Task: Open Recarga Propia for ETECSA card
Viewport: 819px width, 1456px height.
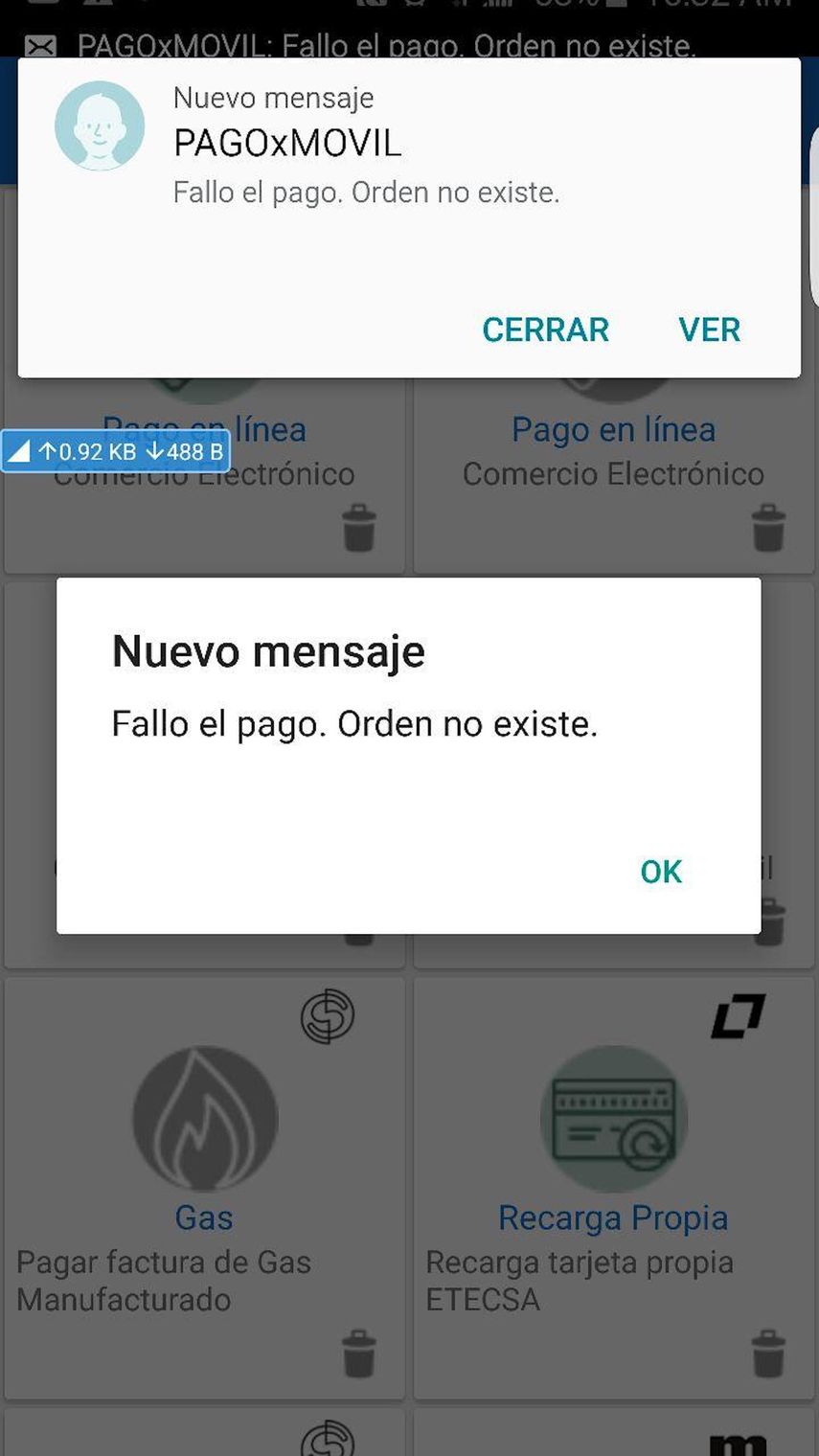Action: [x=614, y=1217]
